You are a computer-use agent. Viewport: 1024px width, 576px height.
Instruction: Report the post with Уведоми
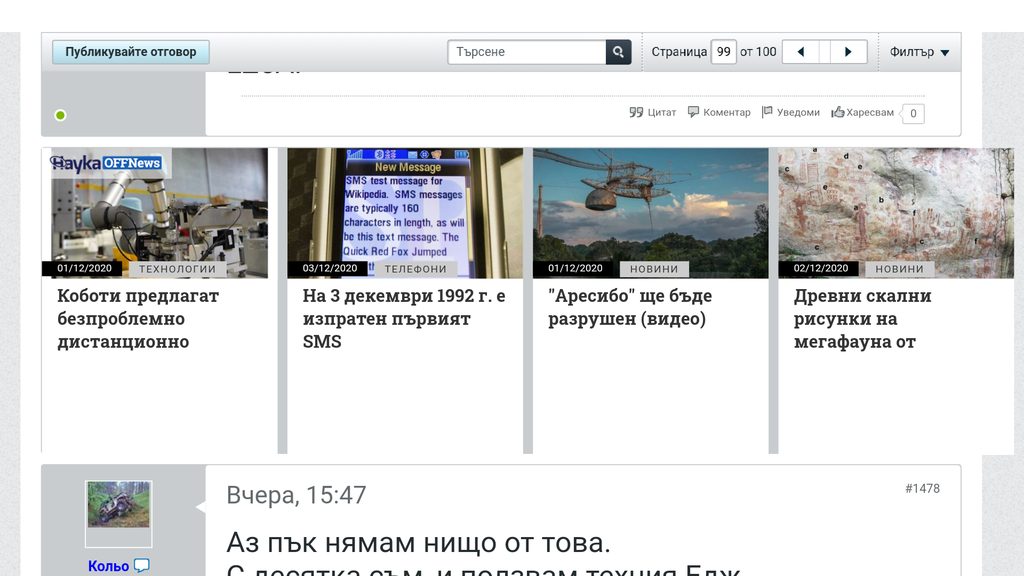coord(791,113)
